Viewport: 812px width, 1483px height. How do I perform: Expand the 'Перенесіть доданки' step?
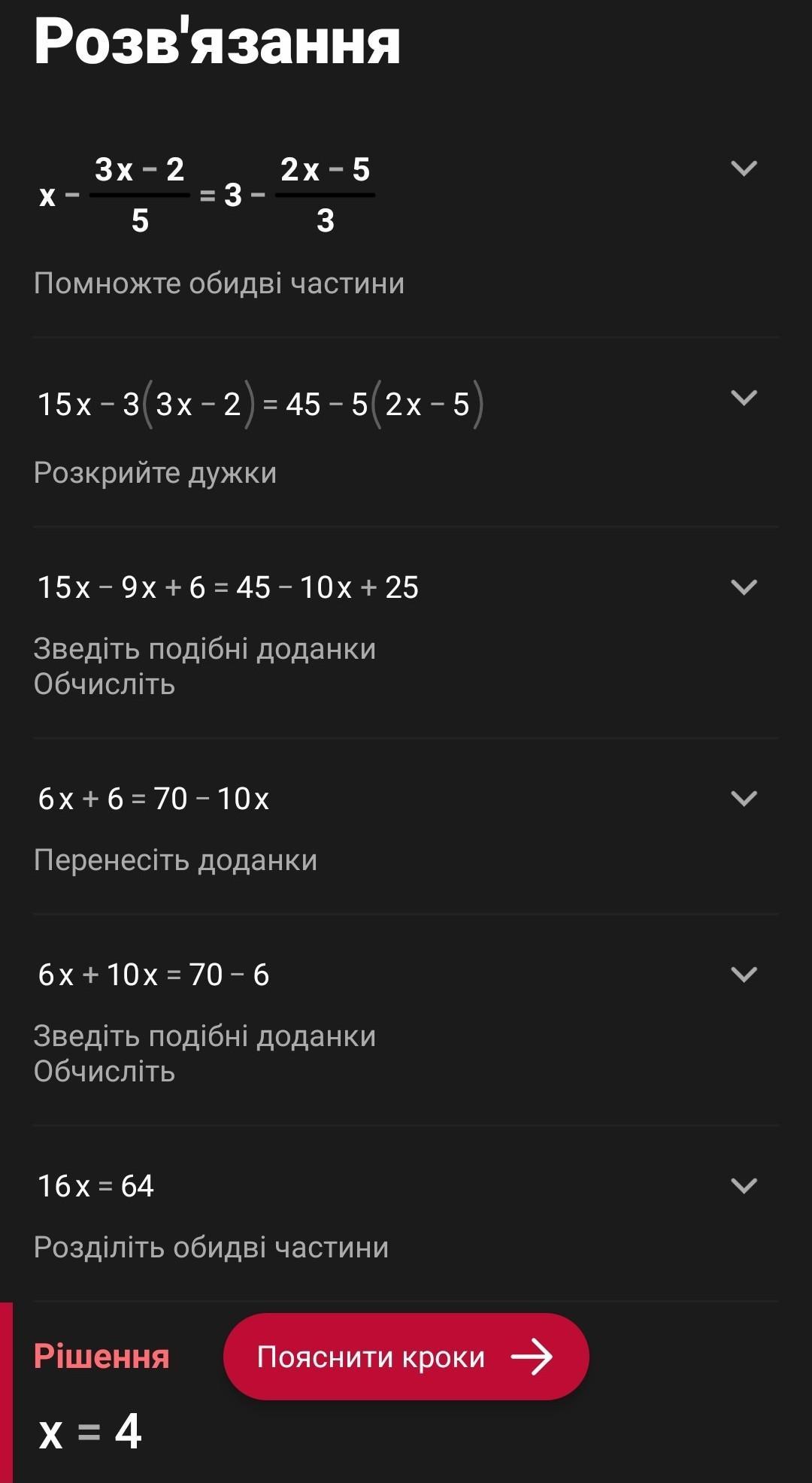[744, 799]
